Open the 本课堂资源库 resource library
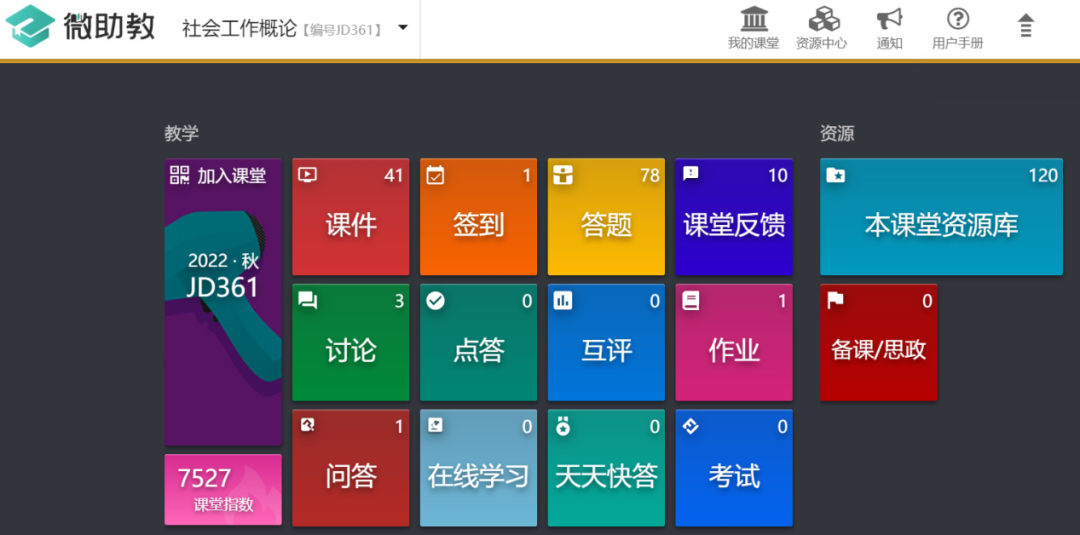 (x=941, y=216)
